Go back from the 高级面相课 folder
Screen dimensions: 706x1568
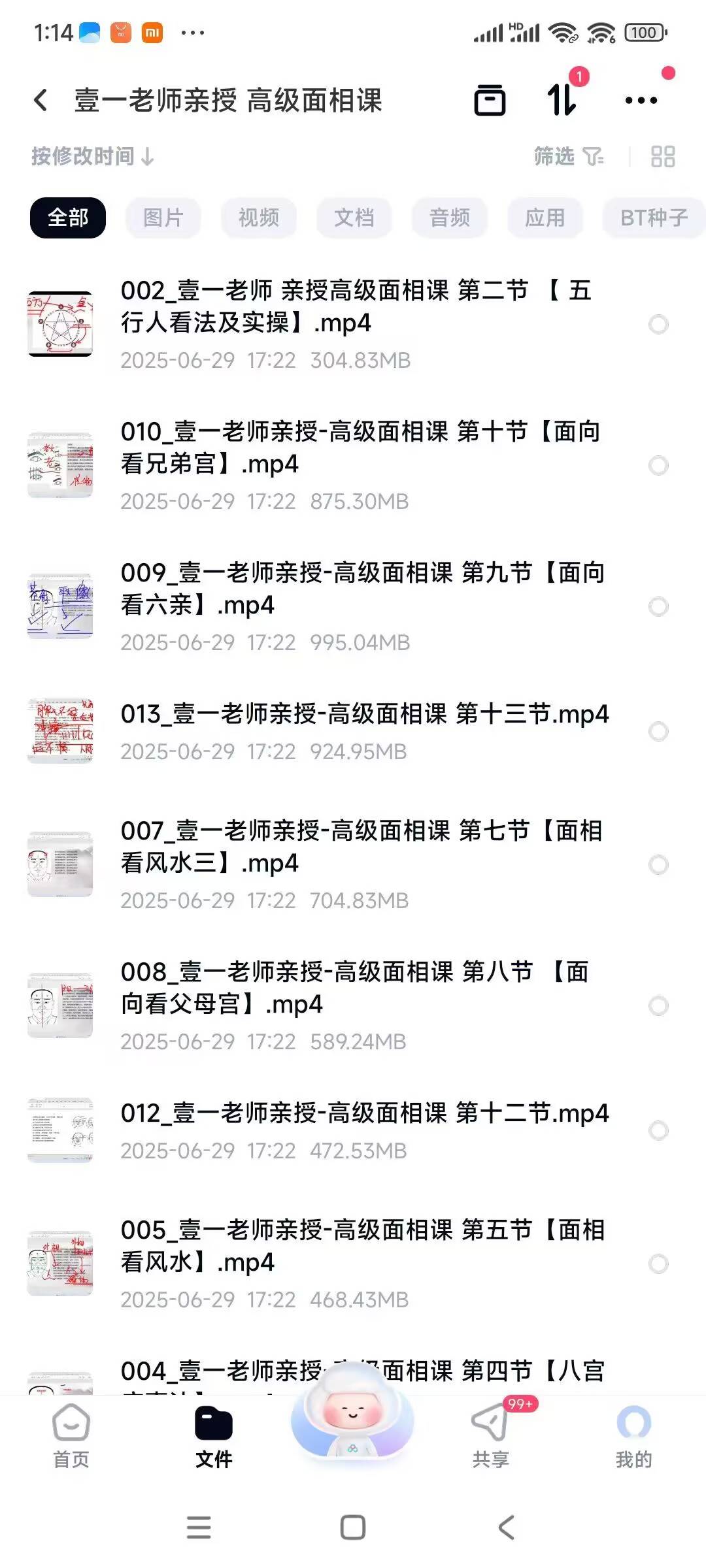(41, 101)
